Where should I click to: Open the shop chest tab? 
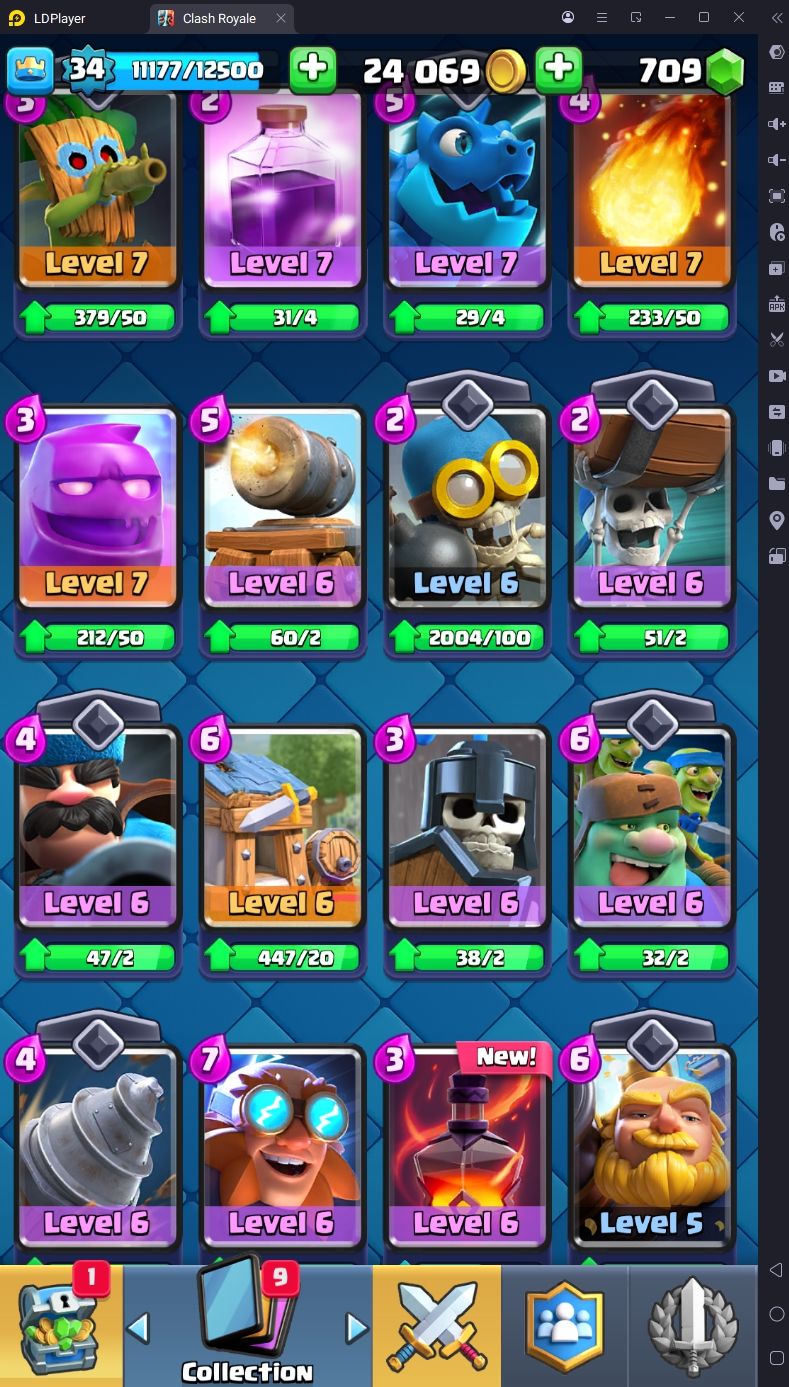pos(61,1324)
